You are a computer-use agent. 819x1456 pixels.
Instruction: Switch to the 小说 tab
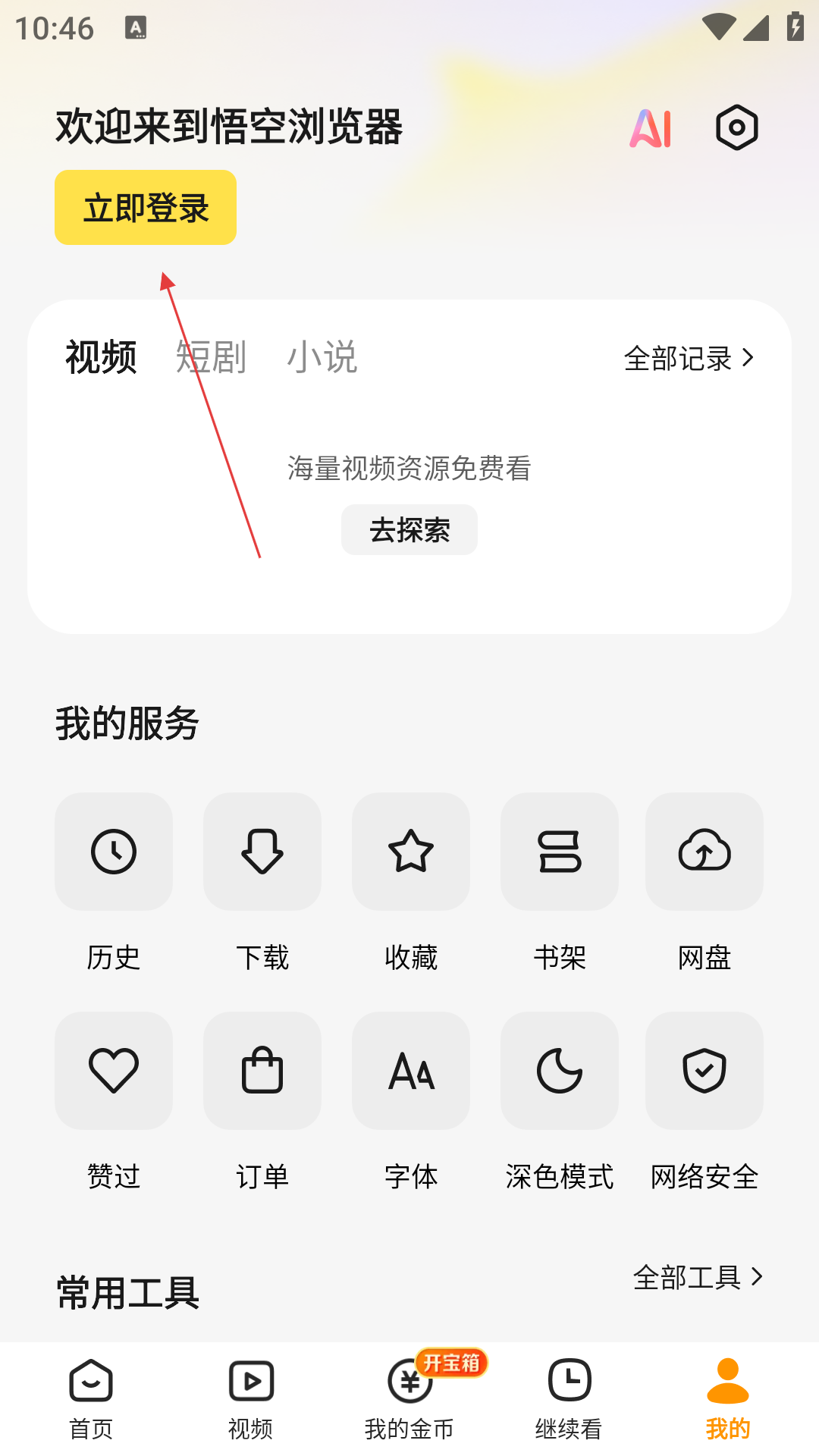pos(322,356)
